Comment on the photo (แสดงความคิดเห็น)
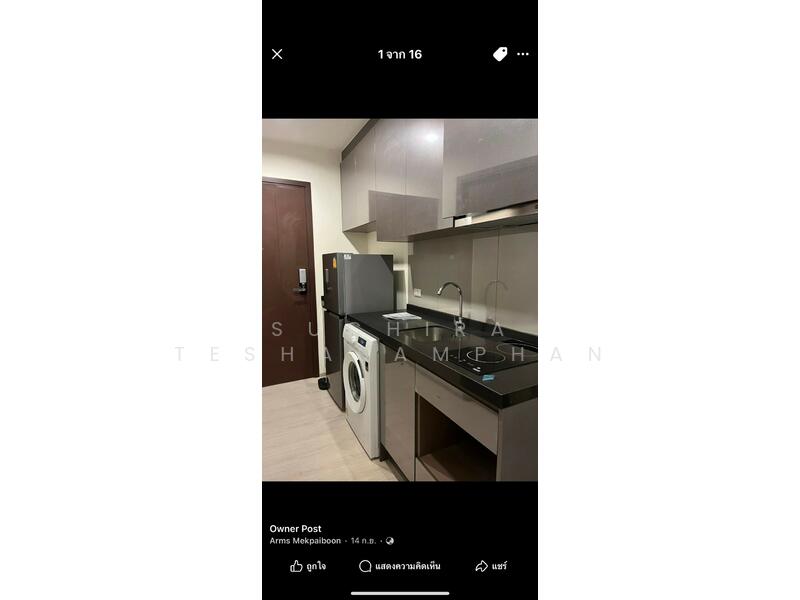Viewport: 800px width, 600px height. point(400,566)
